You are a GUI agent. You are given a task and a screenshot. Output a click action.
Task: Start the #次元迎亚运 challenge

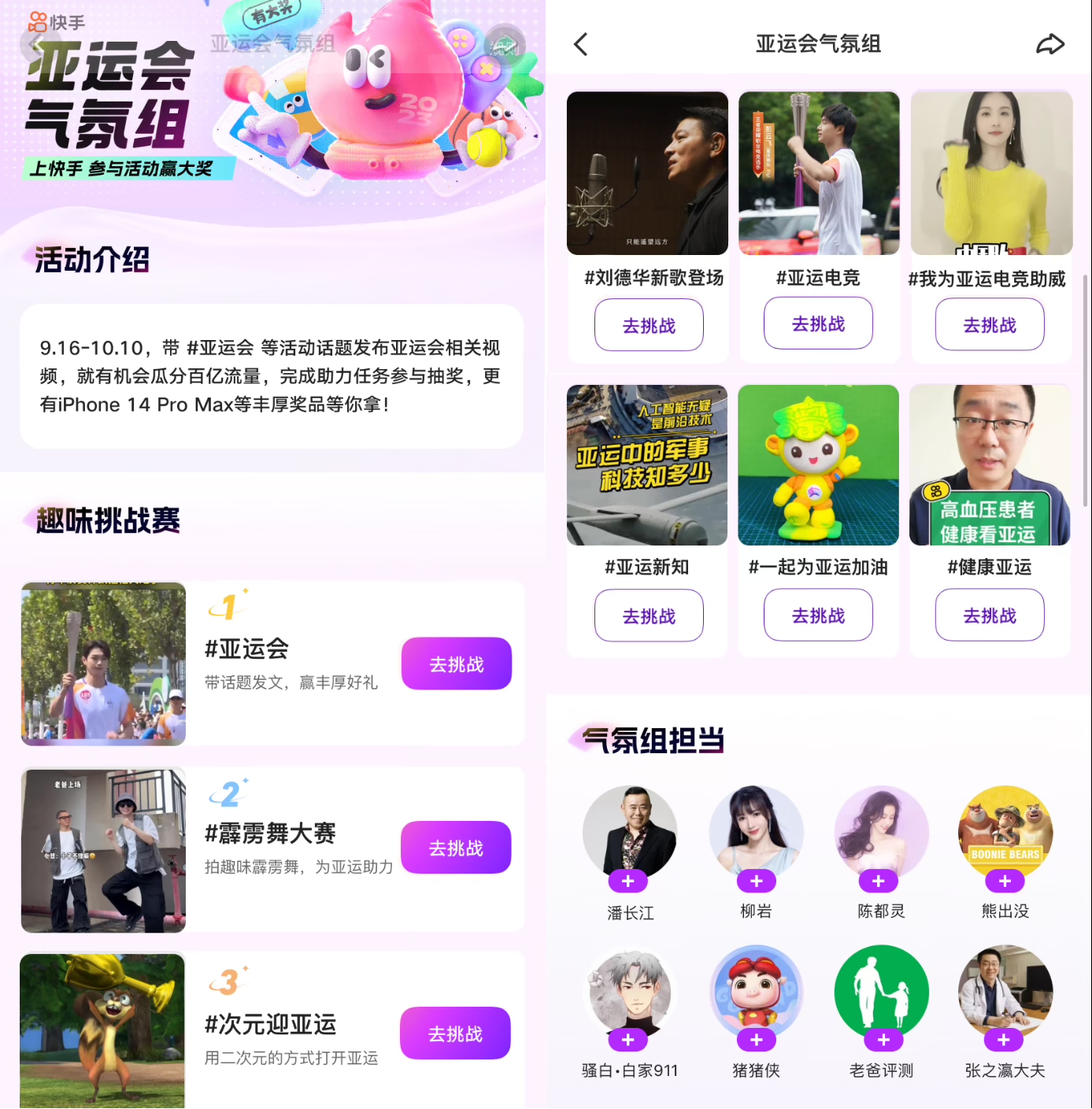click(455, 1033)
